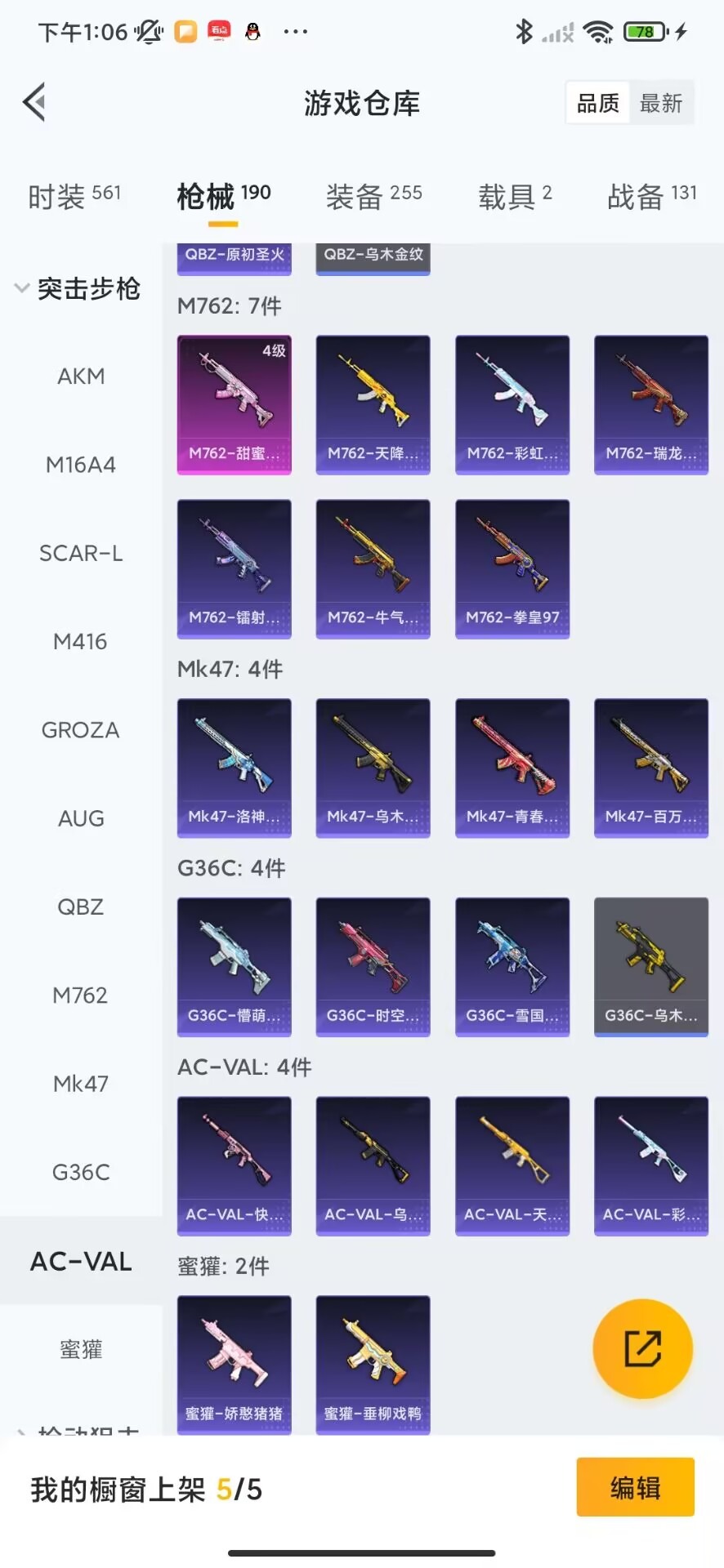
Task: Select AKM in the side list
Action: (81, 376)
